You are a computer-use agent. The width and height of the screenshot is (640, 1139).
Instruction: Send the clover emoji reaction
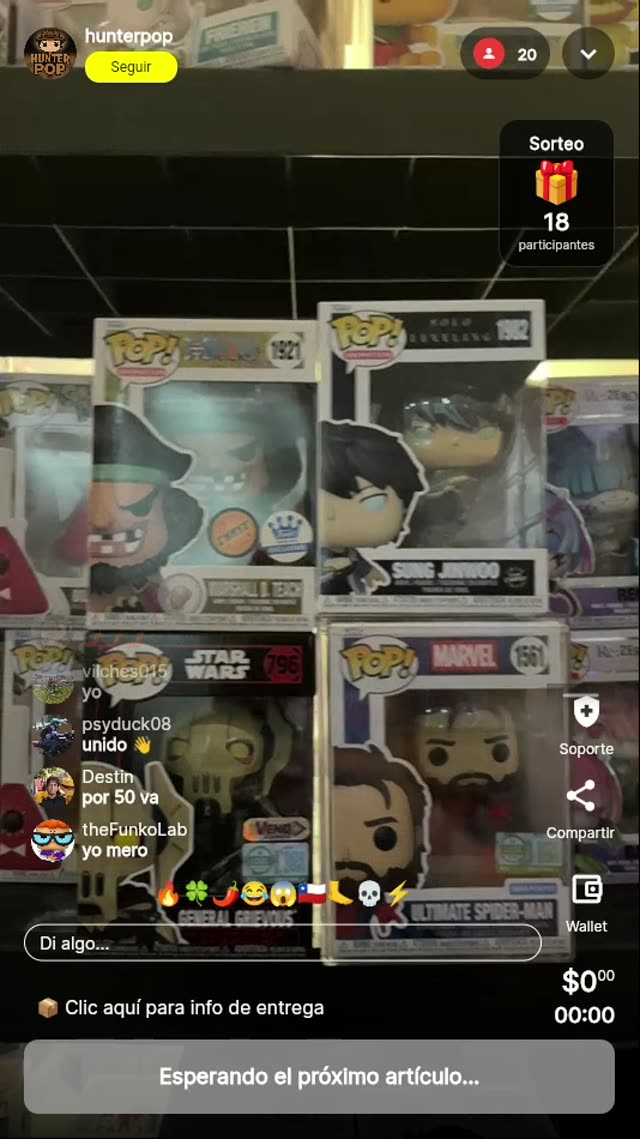(x=196, y=893)
